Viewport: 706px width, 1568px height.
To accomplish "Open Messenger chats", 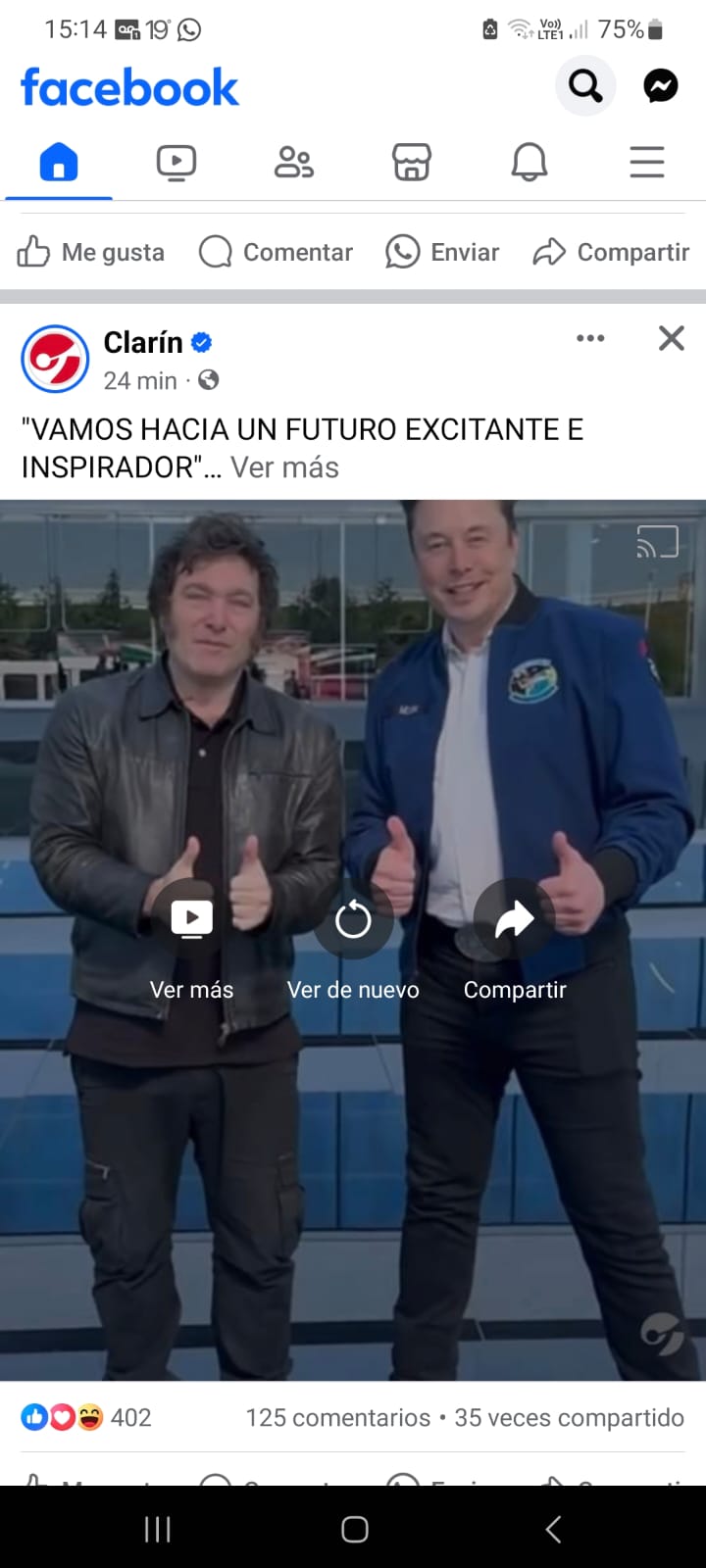I will 661,86.
